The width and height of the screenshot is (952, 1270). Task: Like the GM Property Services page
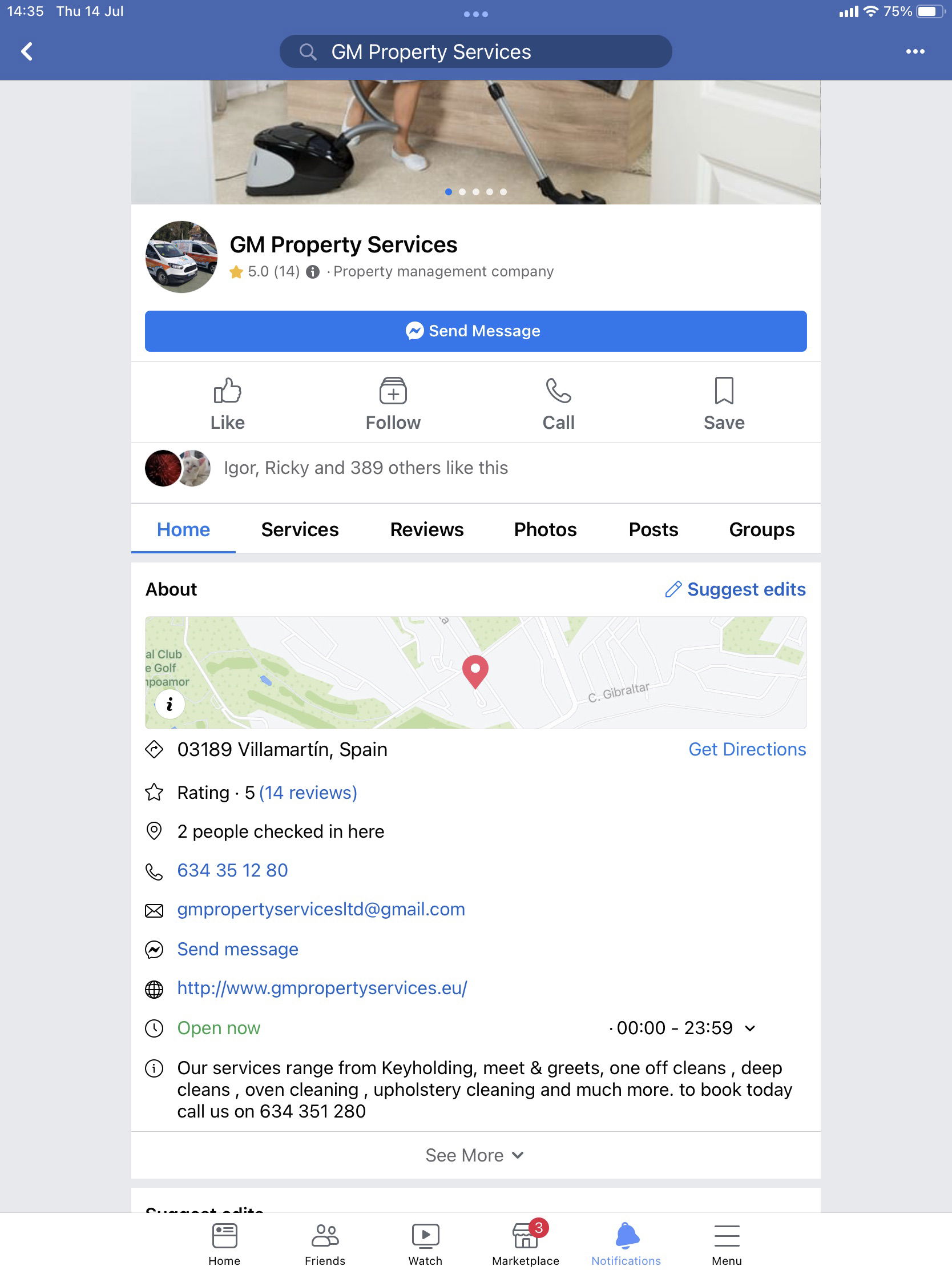227,404
